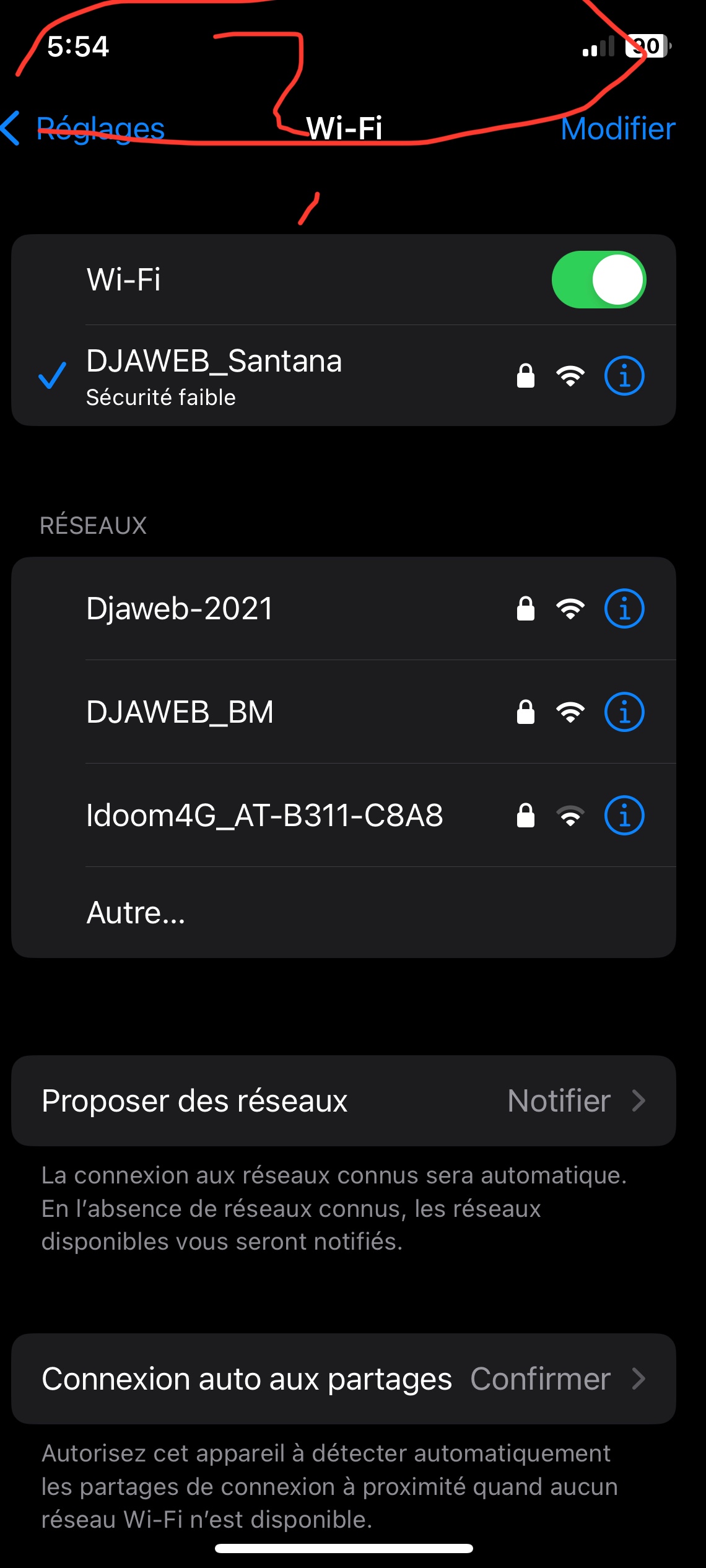
Task: Open info icon for Idoom4G_AT-B311-C8A8
Action: pyautogui.click(x=624, y=816)
